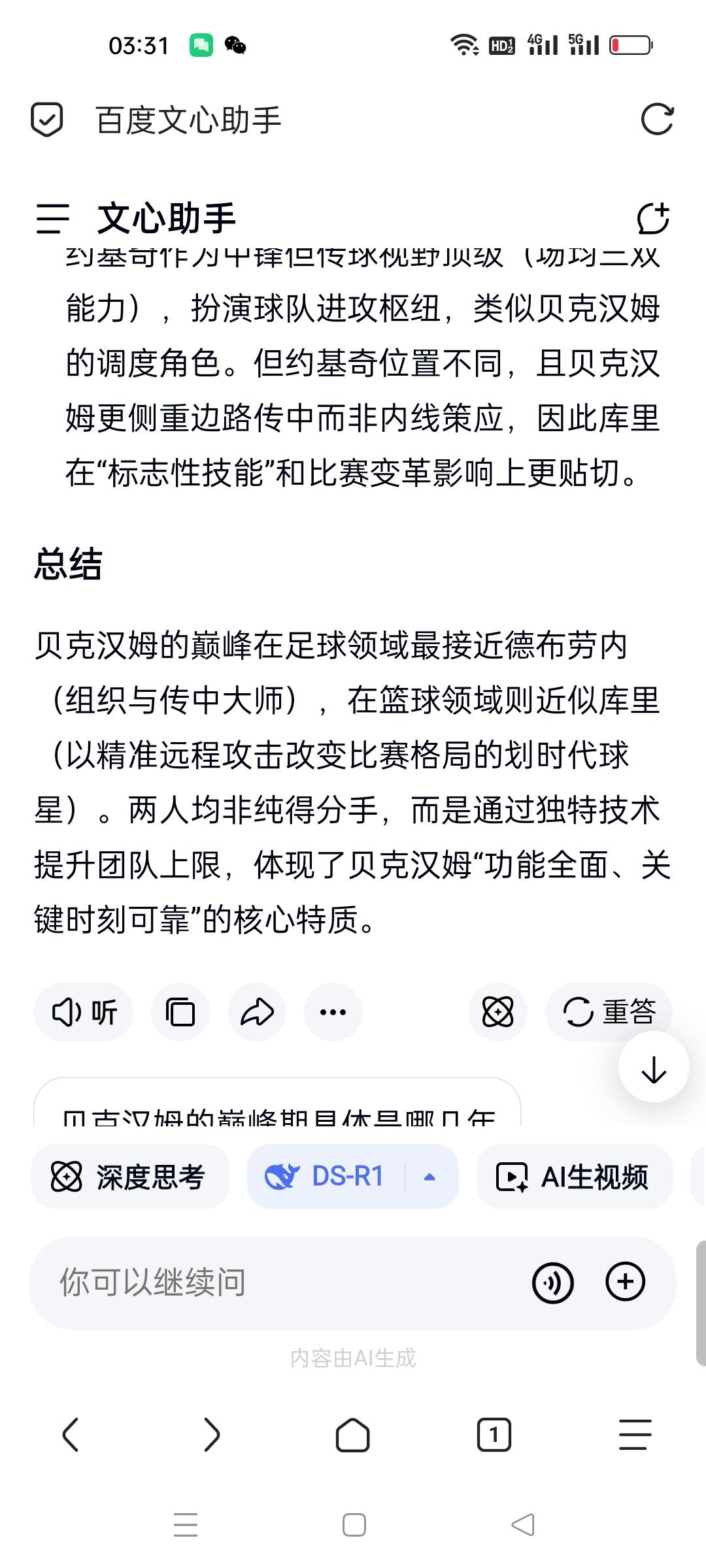Tap the browser back arrow
The width and height of the screenshot is (706, 1568).
[71, 1435]
